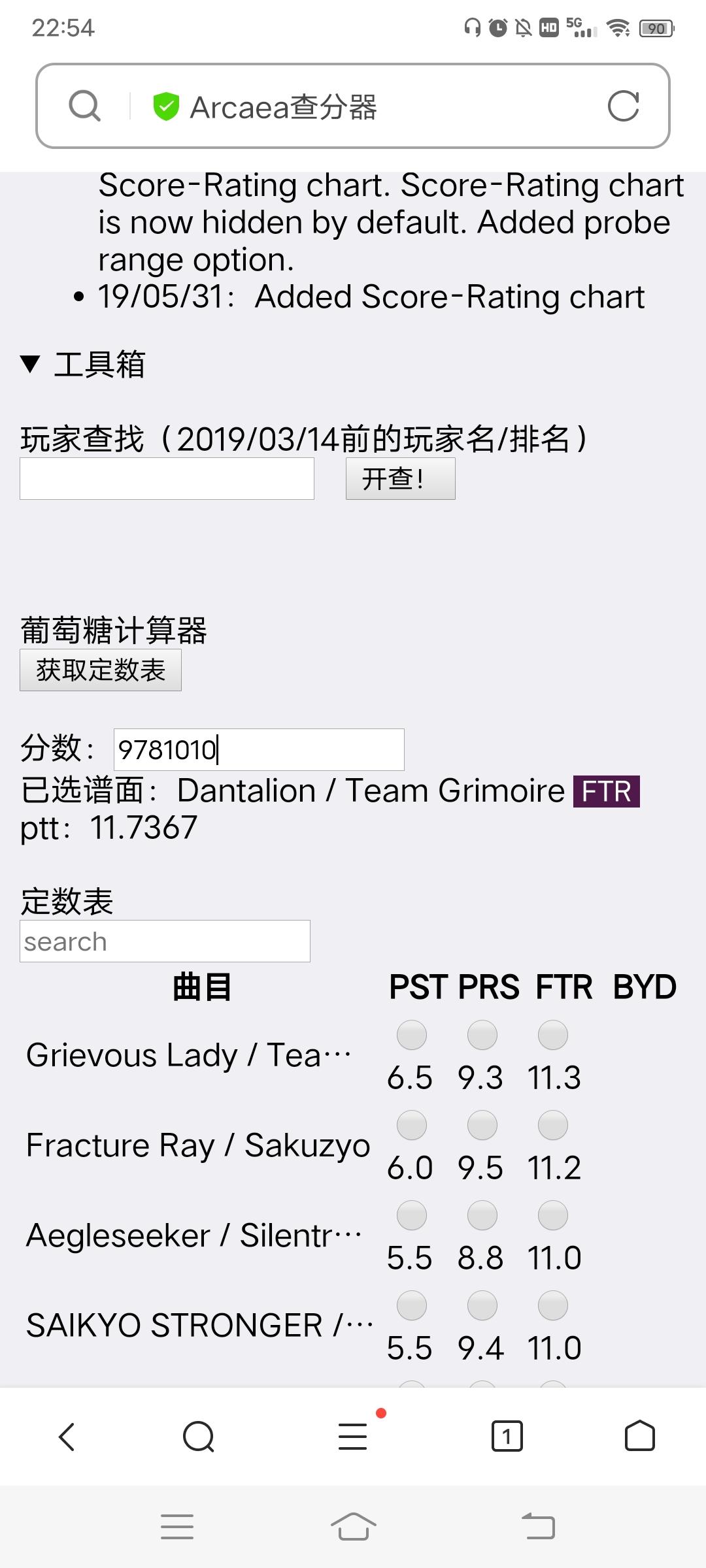Collapse the 工具箱 section
The width and height of the screenshot is (706, 1568).
(82, 364)
